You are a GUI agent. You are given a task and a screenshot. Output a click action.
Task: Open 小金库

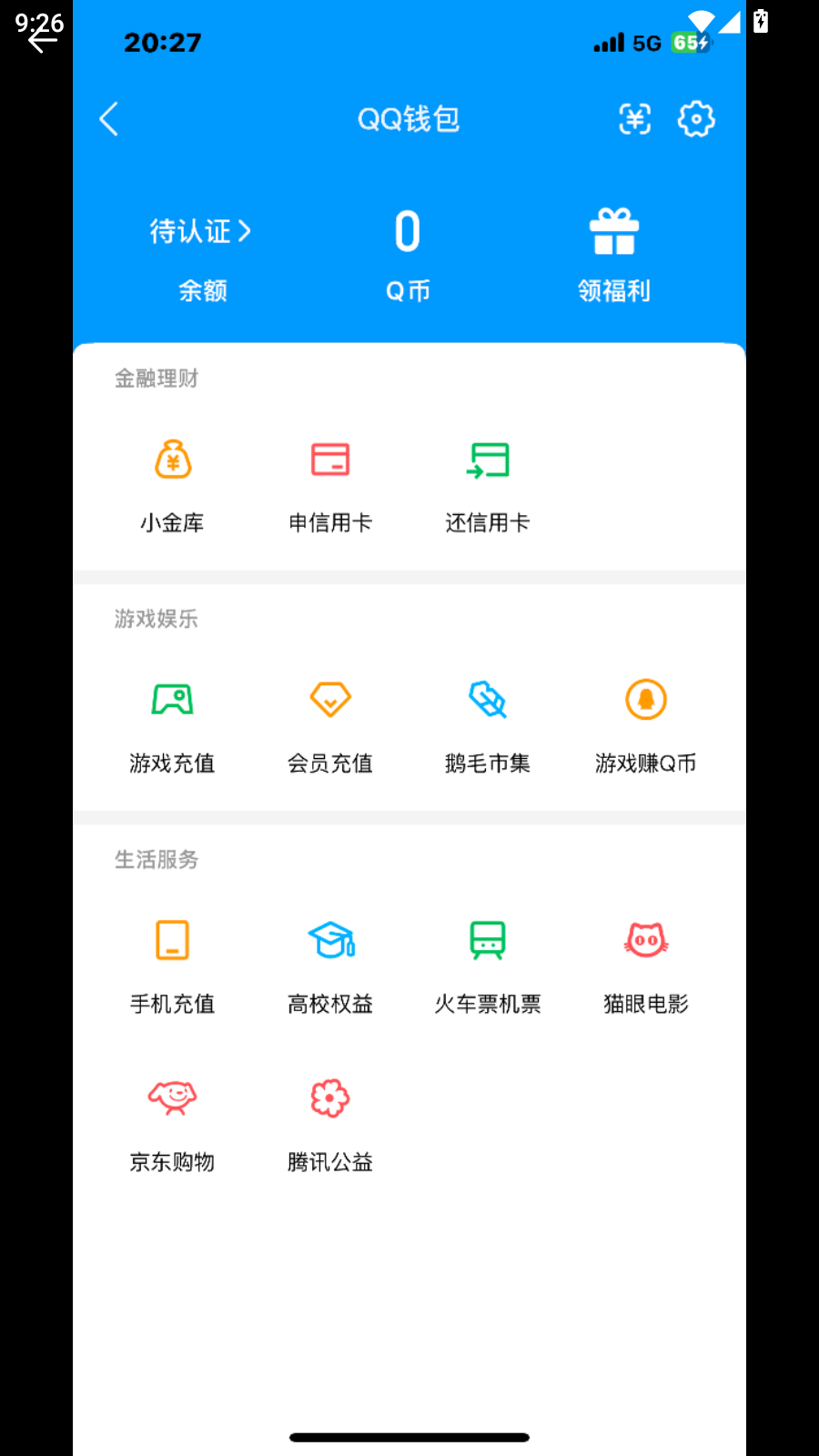[x=172, y=484]
